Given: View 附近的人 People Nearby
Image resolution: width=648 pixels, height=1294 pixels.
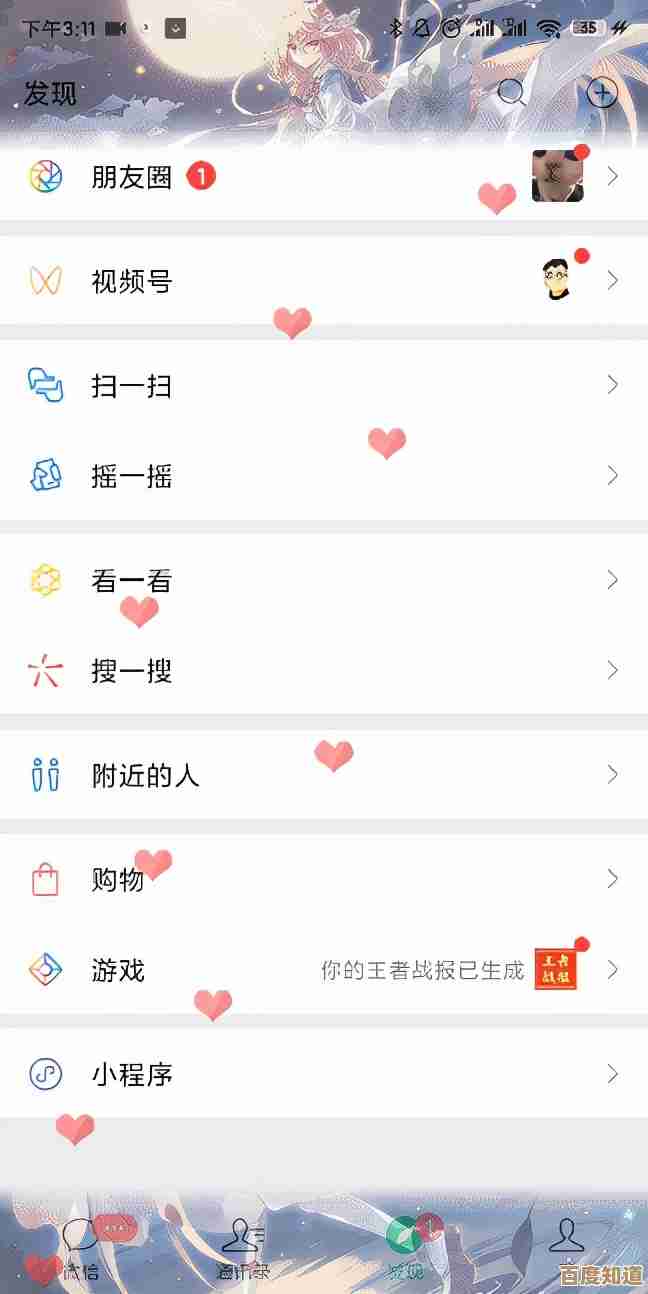Looking at the screenshot, I should coord(146,775).
